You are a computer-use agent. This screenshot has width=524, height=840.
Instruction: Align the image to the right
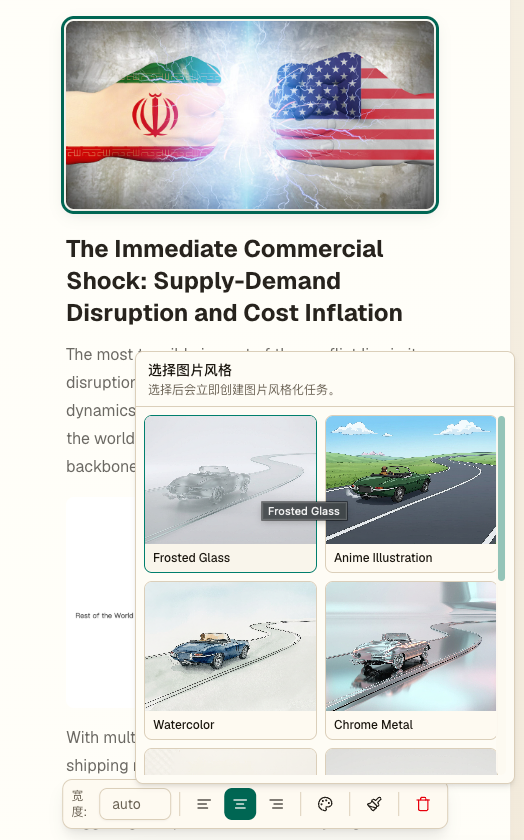pyautogui.click(x=276, y=804)
